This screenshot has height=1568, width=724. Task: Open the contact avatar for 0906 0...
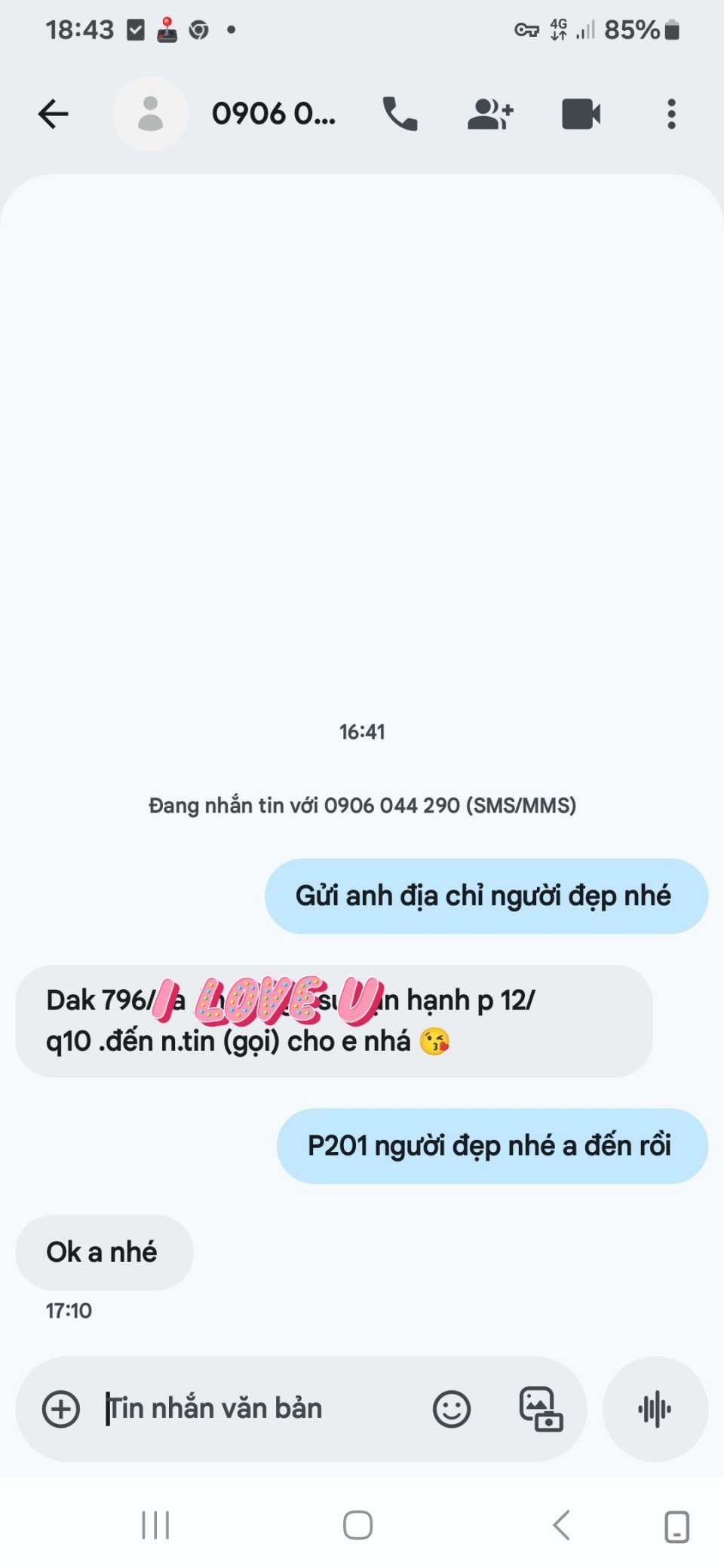151,115
